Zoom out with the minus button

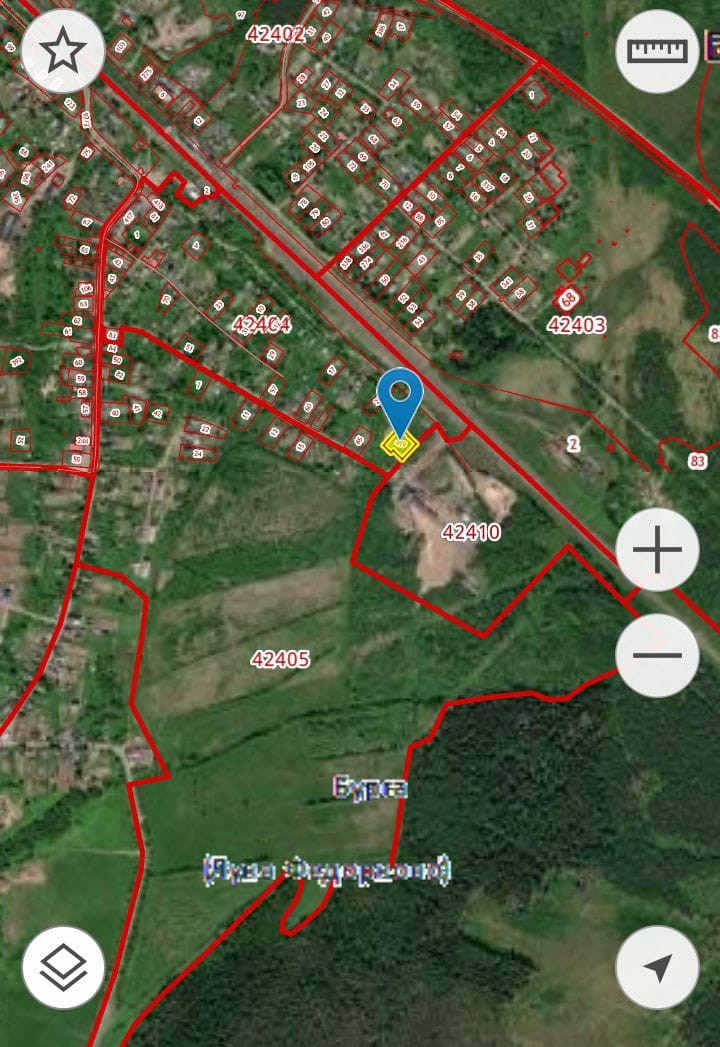[x=657, y=655]
